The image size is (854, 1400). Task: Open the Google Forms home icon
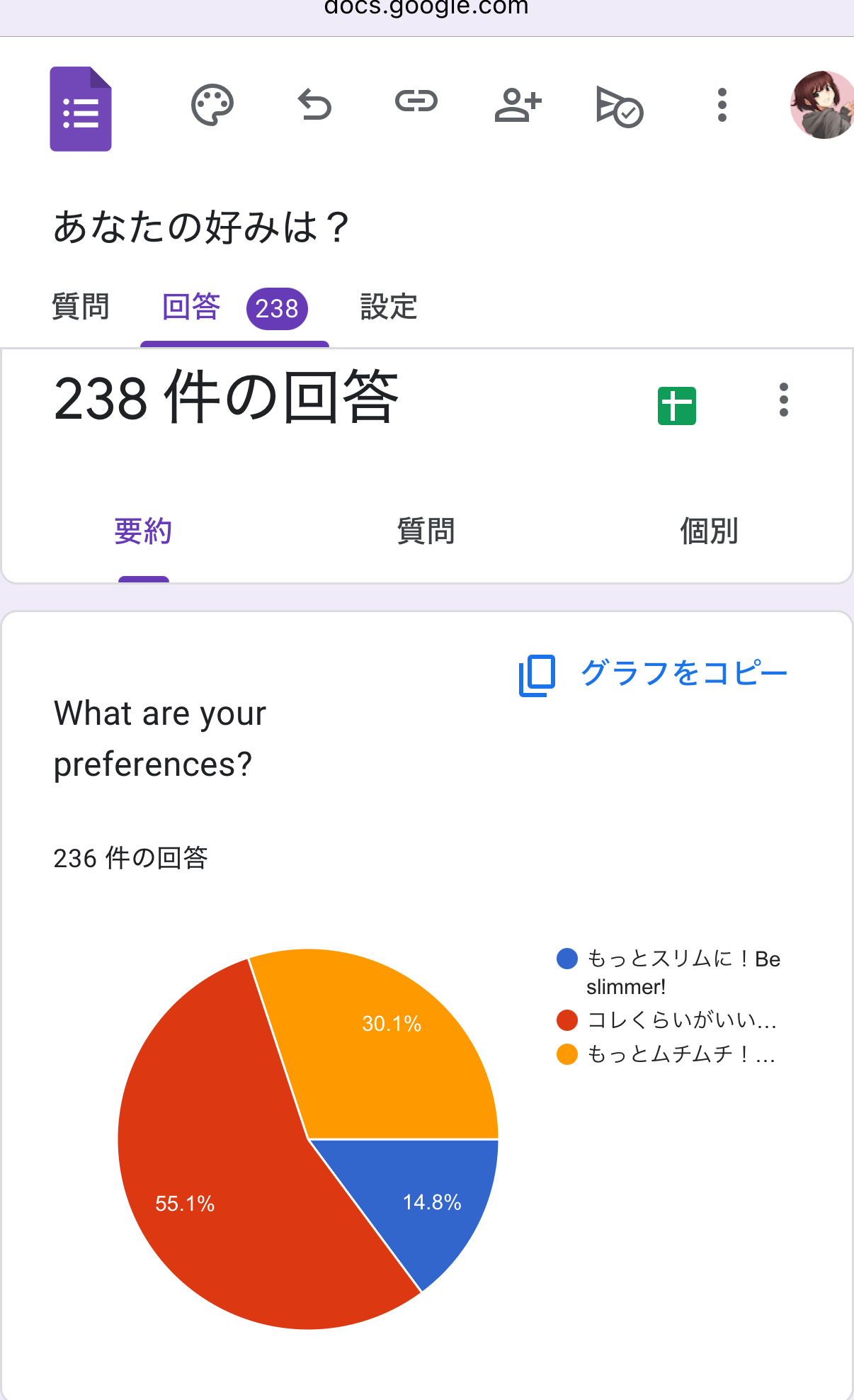tap(81, 108)
